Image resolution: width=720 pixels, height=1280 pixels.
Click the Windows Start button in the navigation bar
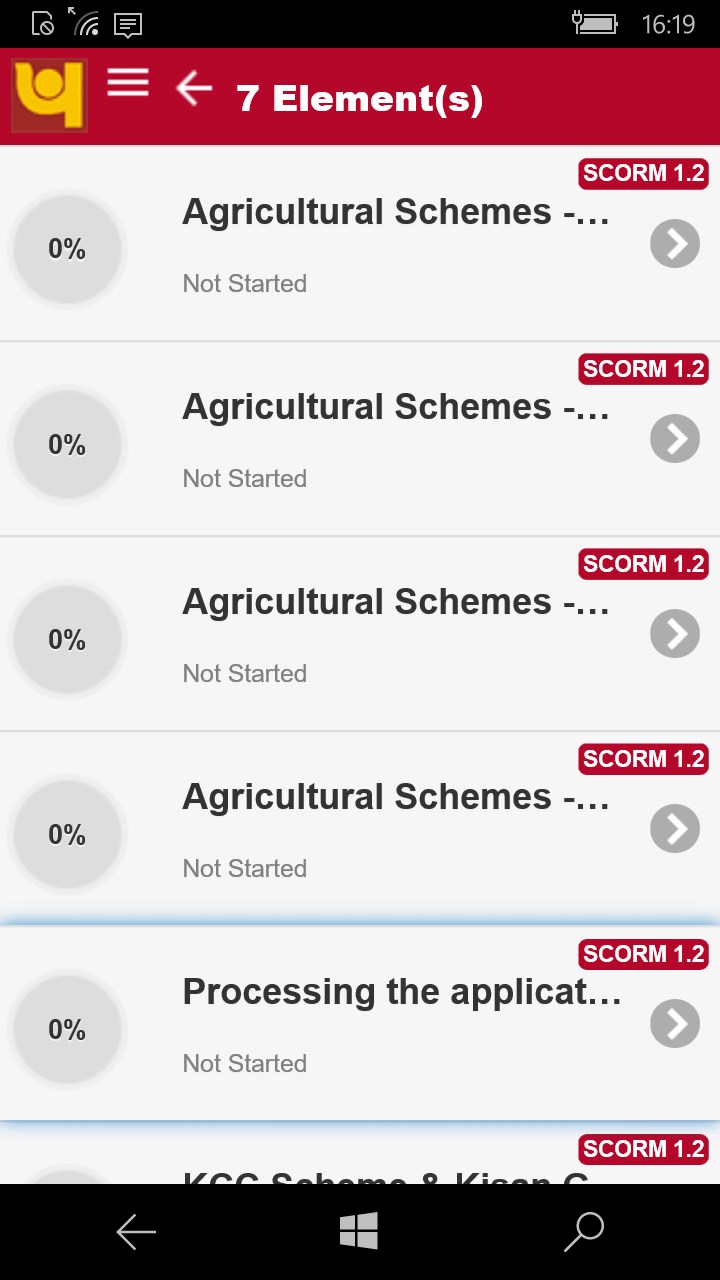click(x=360, y=1231)
